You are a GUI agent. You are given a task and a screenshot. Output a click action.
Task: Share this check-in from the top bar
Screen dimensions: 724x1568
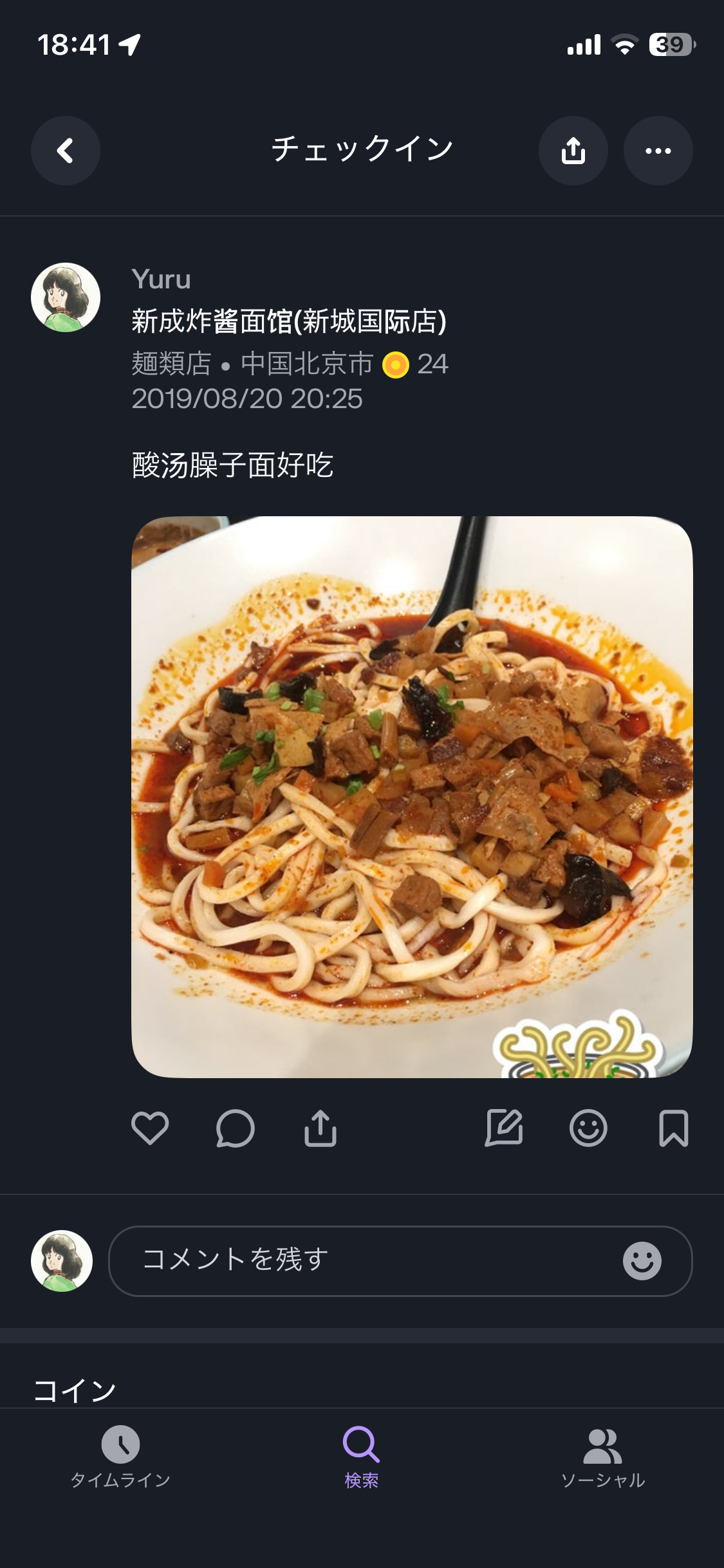573,151
